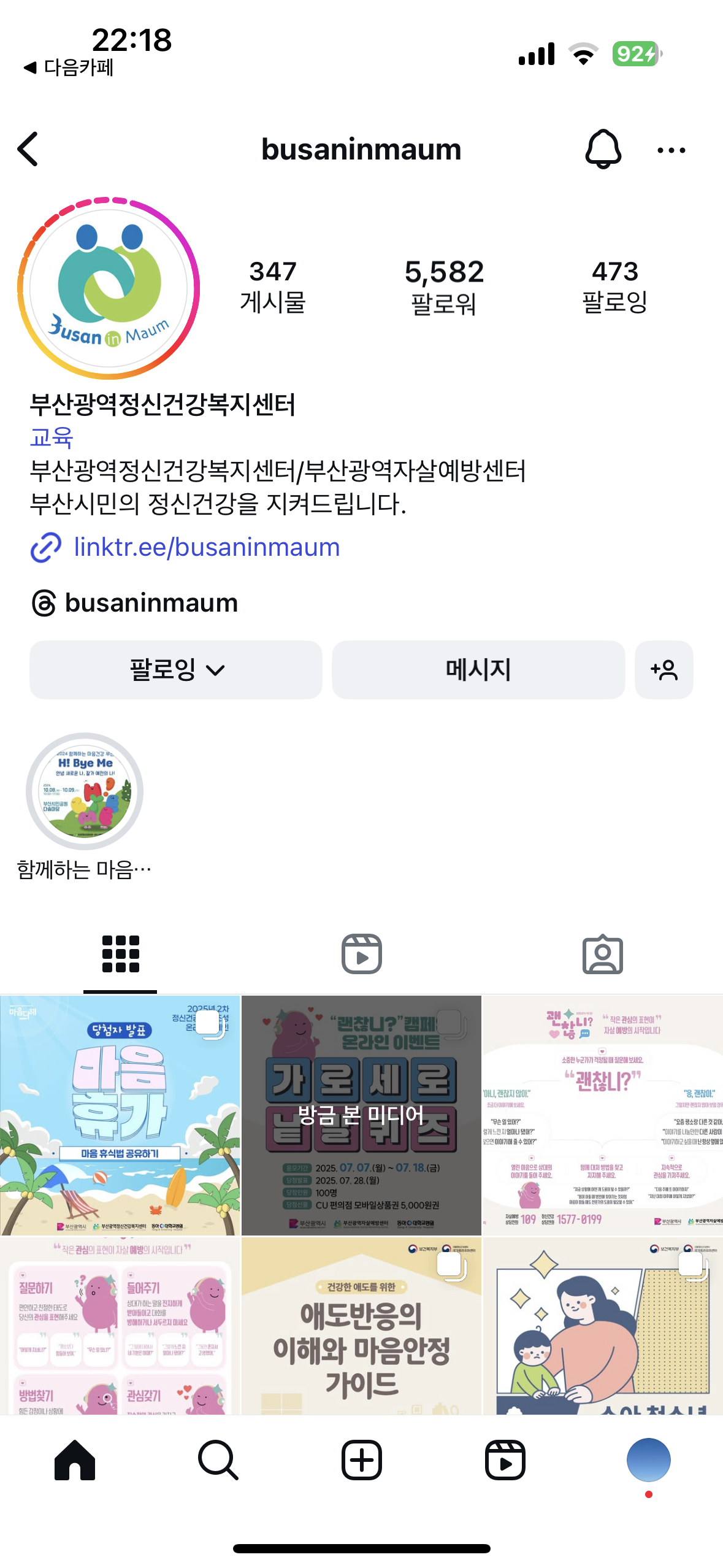Go to the Instagram home feed
Screen dimensions: 723x1568
pyautogui.click(x=75, y=1460)
